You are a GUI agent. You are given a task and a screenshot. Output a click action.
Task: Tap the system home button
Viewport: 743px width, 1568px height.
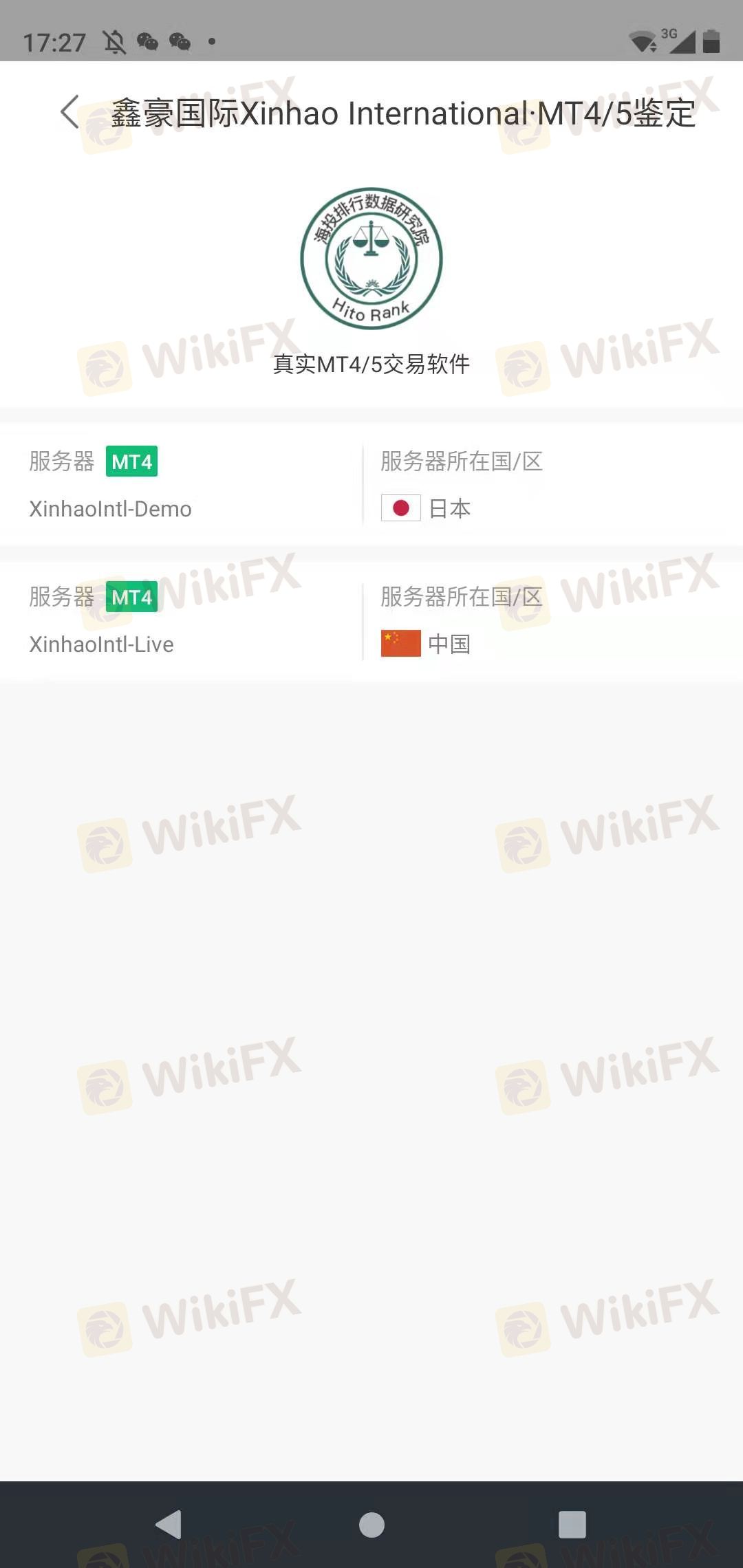pyautogui.click(x=371, y=1525)
